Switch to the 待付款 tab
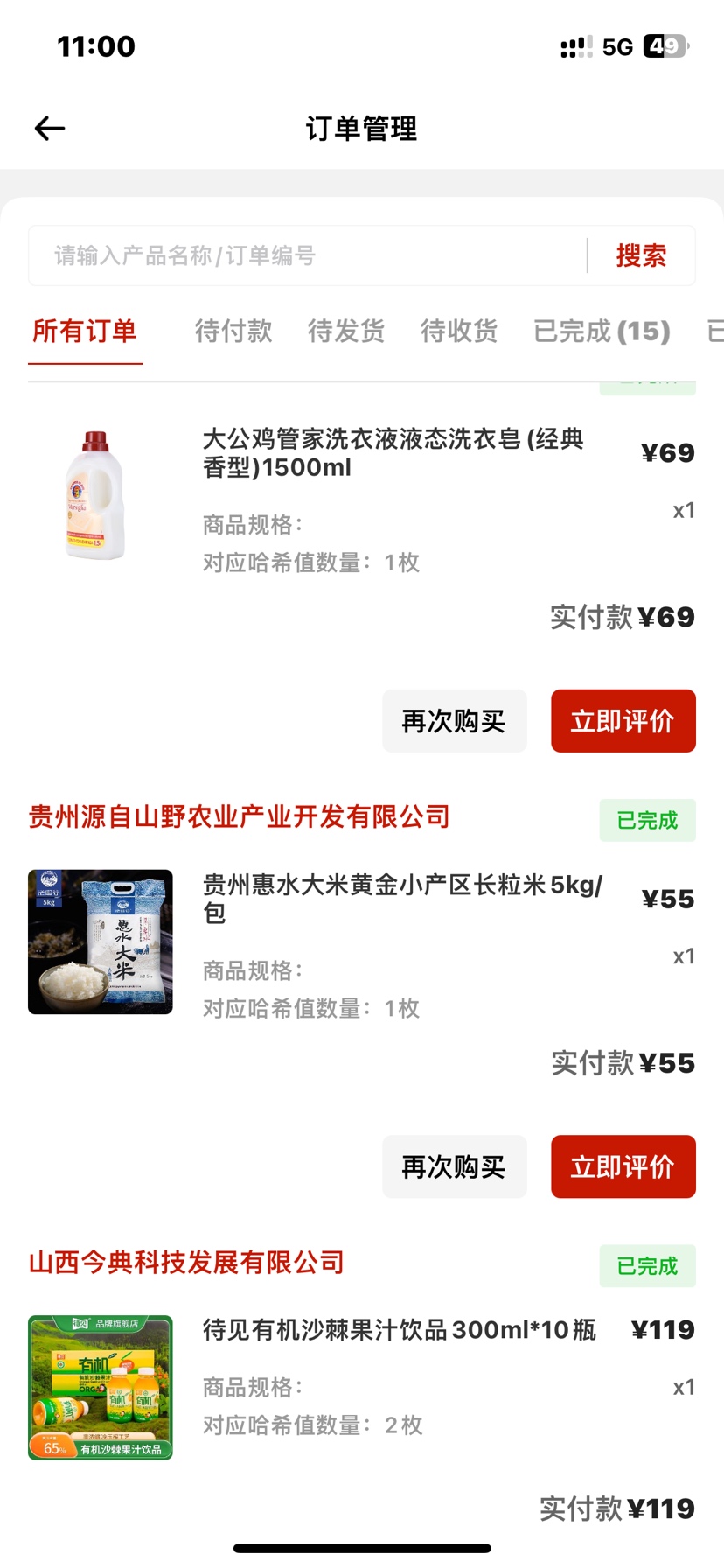This screenshot has height=1568, width=724. point(233,331)
